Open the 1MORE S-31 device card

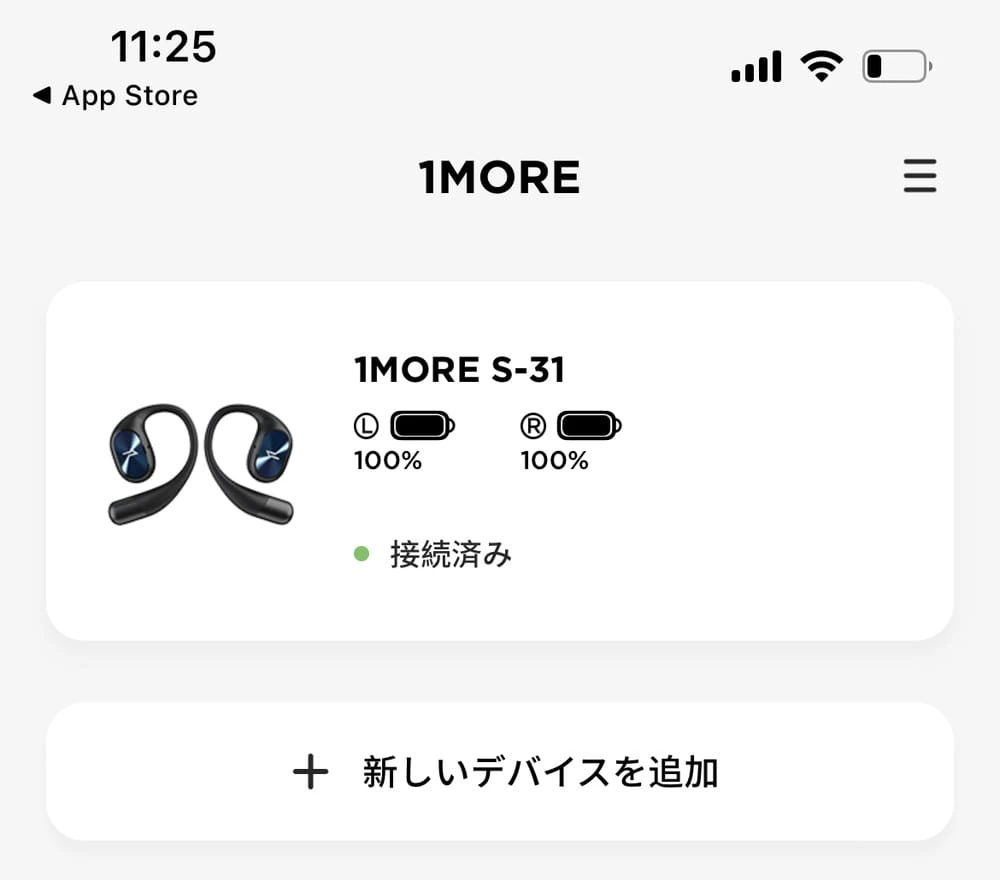point(499,461)
